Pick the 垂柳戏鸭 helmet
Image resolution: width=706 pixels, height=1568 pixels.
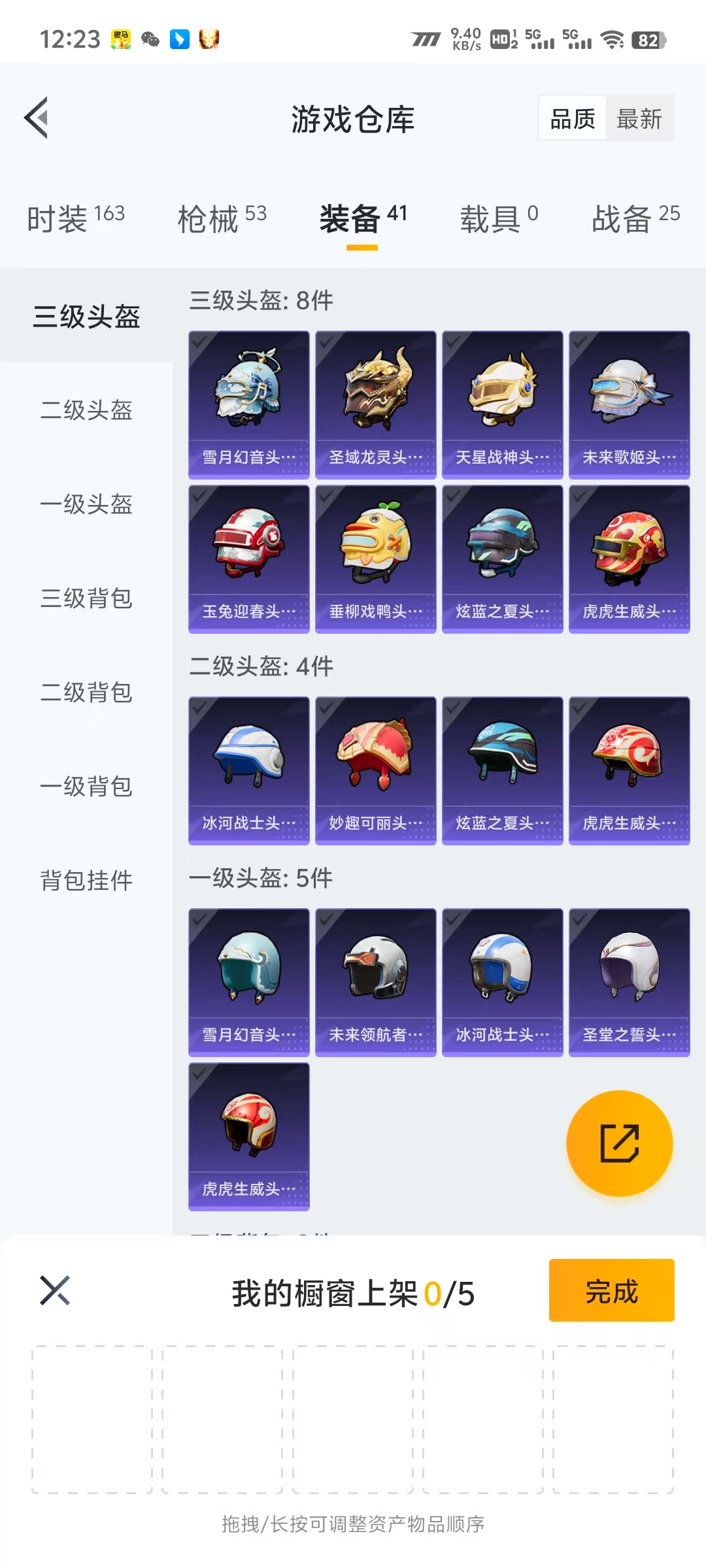pos(376,559)
